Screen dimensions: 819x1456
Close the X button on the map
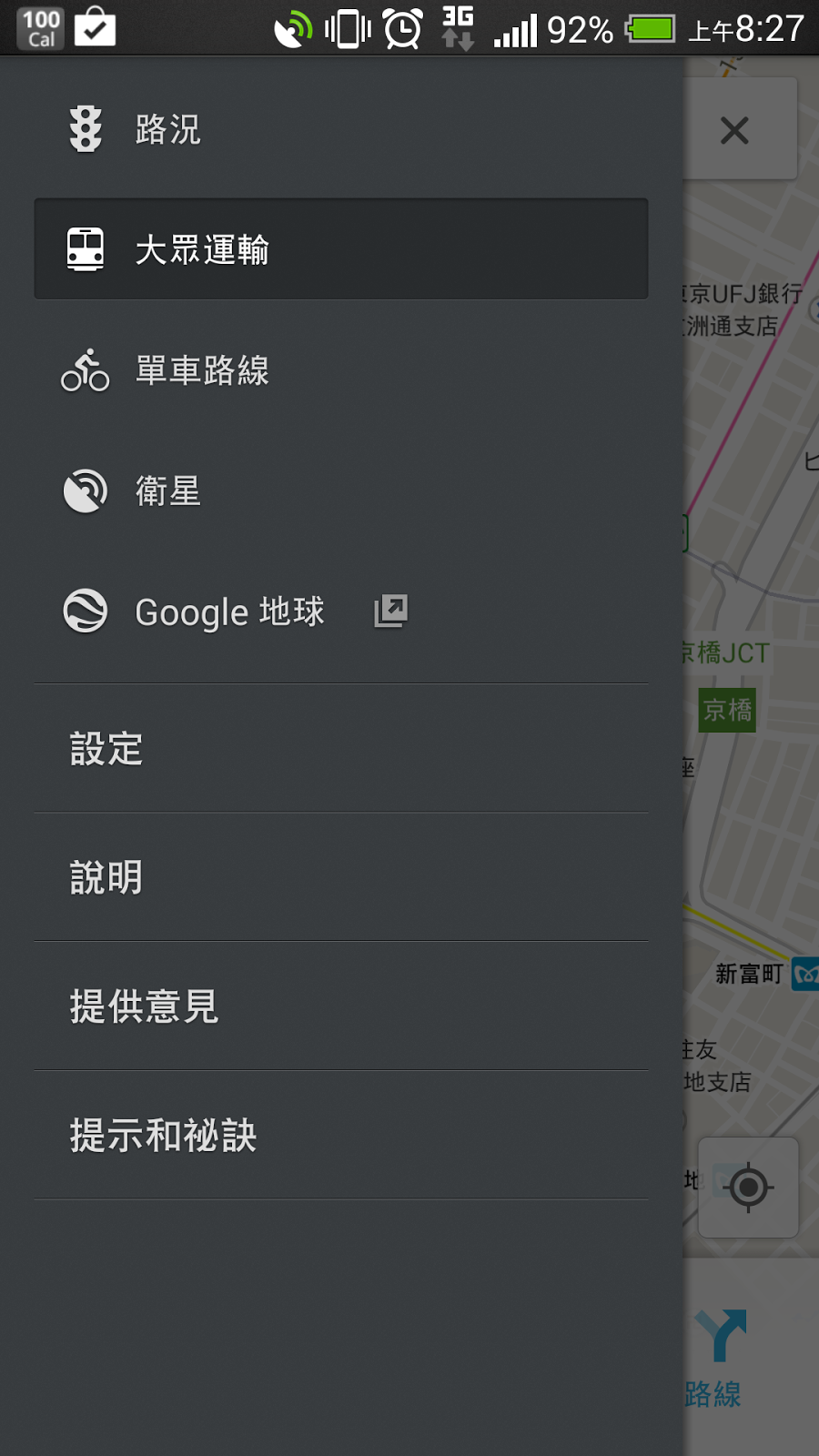735,130
